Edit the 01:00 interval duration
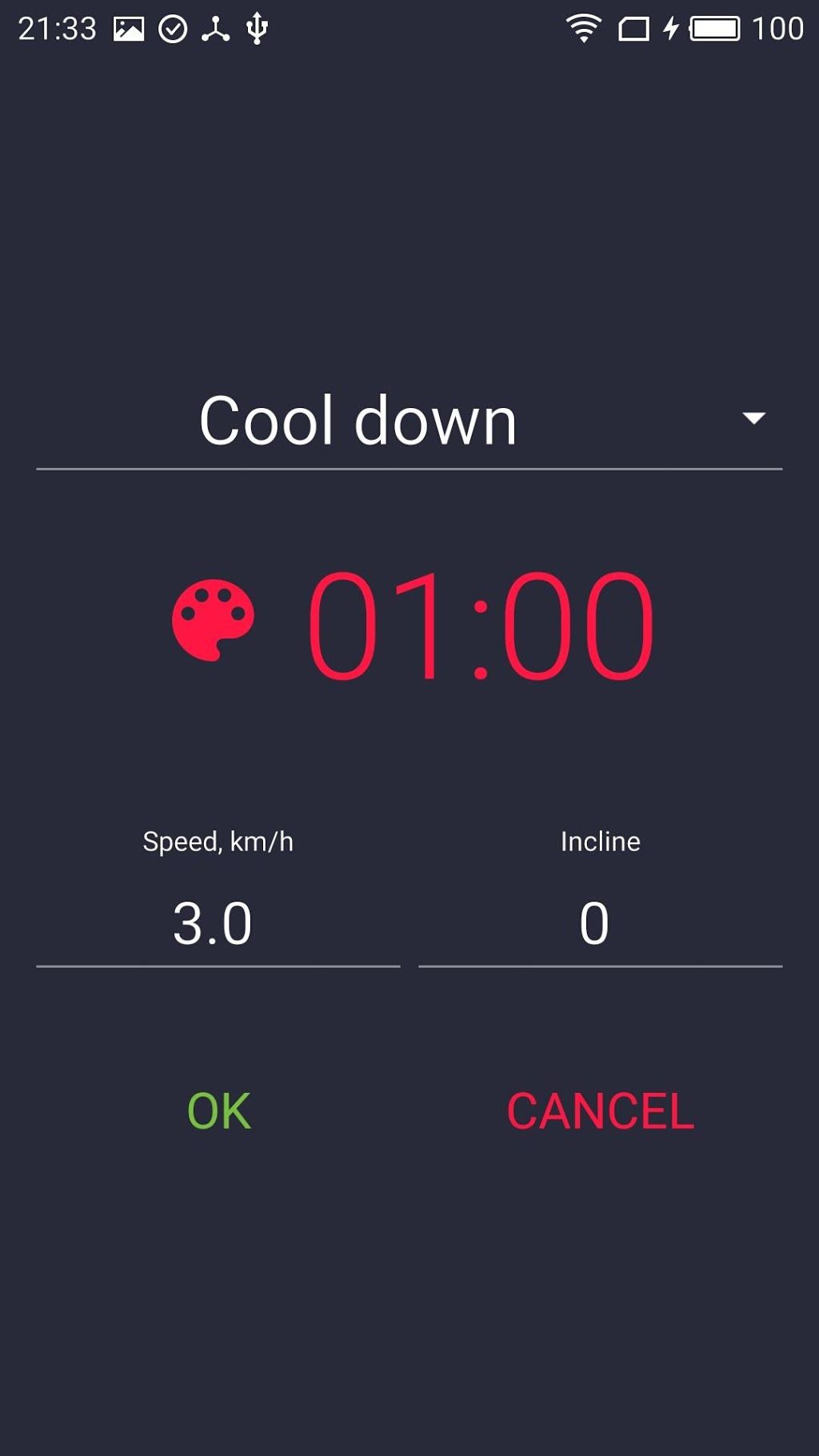 tap(481, 624)
